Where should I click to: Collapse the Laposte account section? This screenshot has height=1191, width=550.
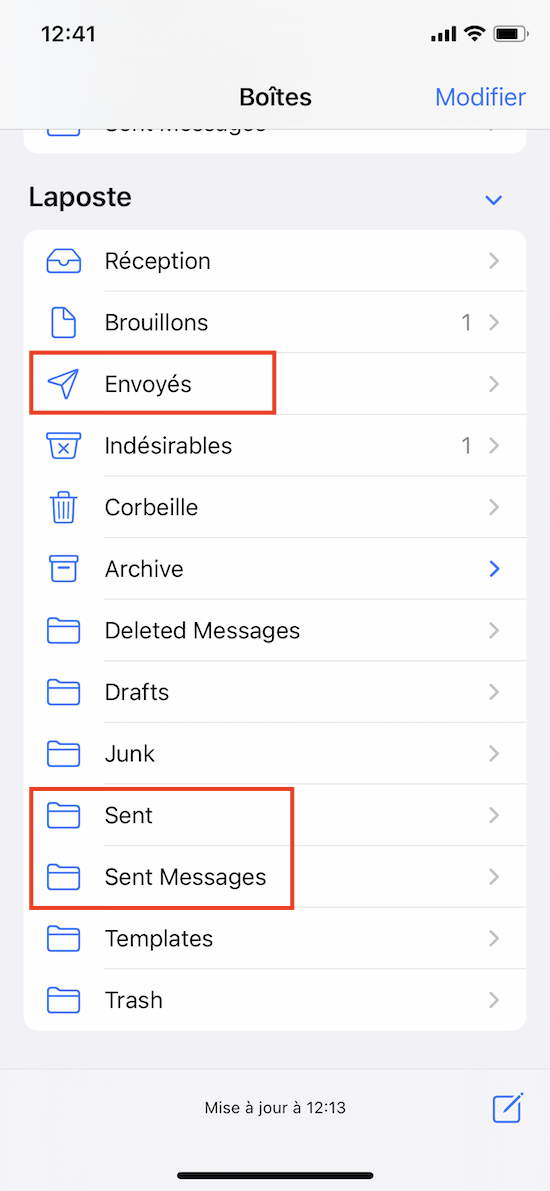(494, 200)
